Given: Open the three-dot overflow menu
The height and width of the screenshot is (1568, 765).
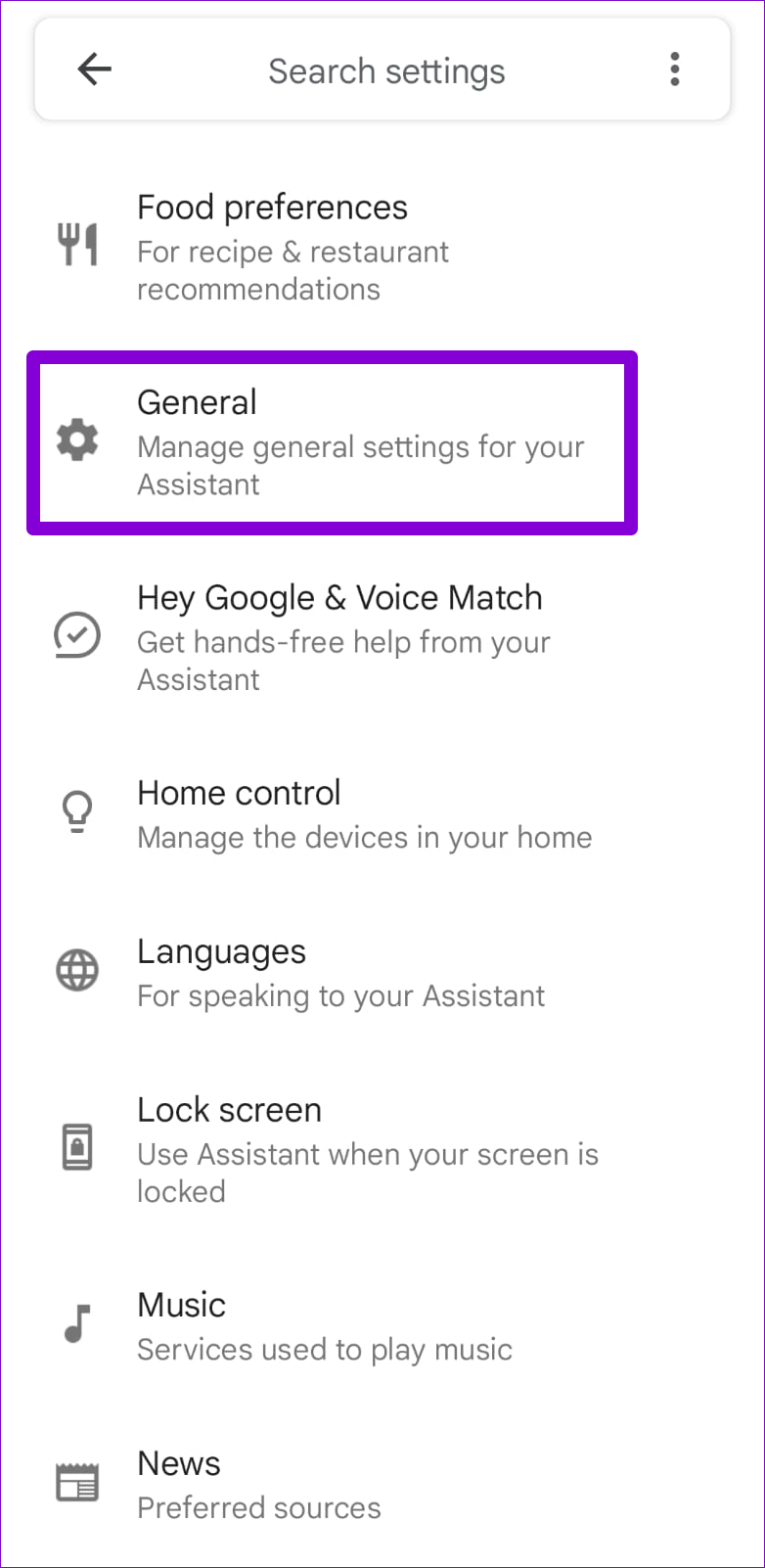Looking at the screenshot, I should click(x=674, y=69).
